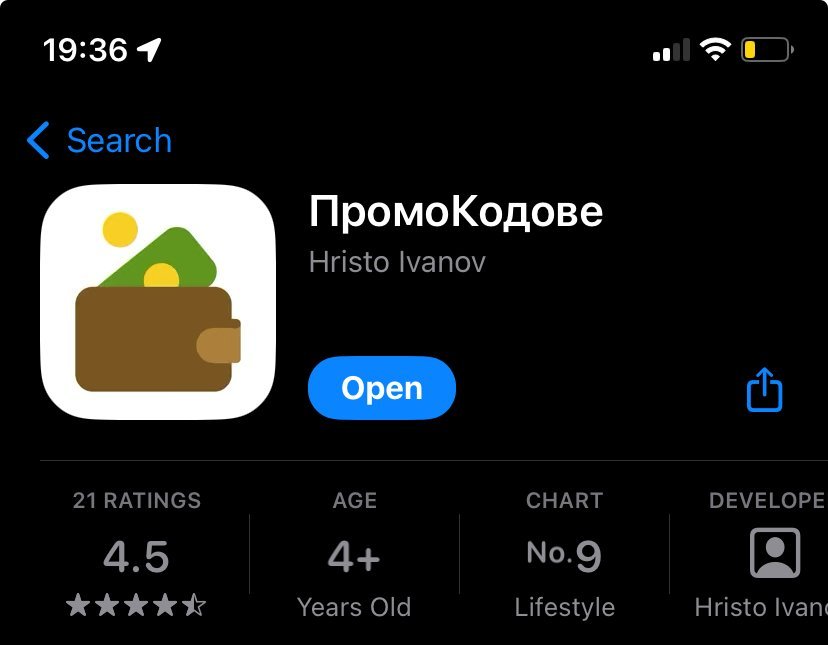Open the Lifestyle chart ranking
Image resolution: width=828 pixels, height=645 pixels.
pyautogui.click(x=564, y=553)
